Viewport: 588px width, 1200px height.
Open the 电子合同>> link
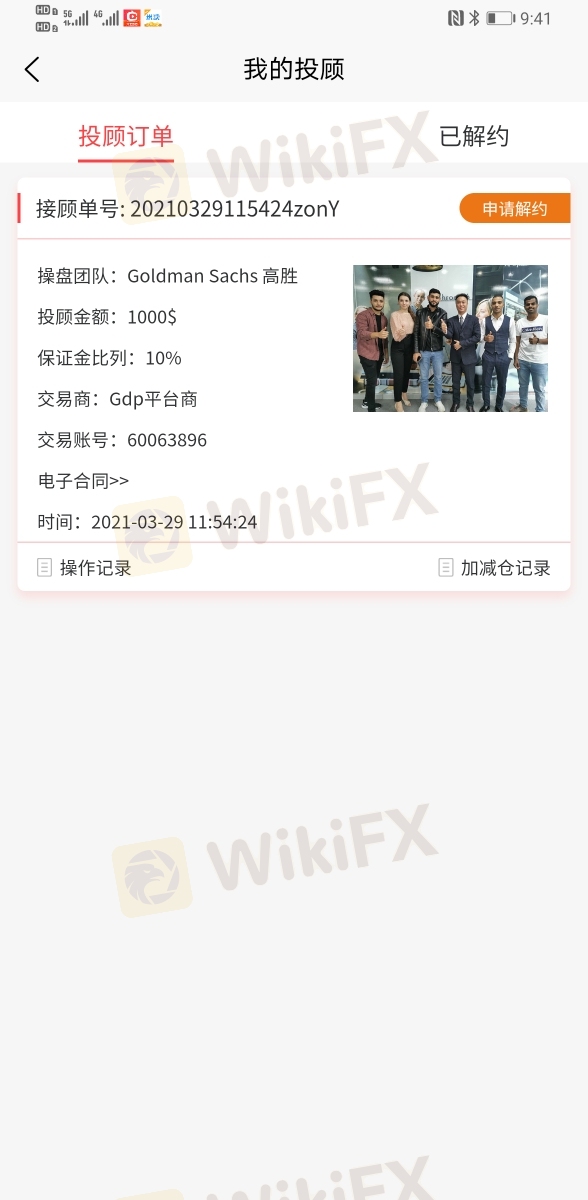click(x=83, y=481)
